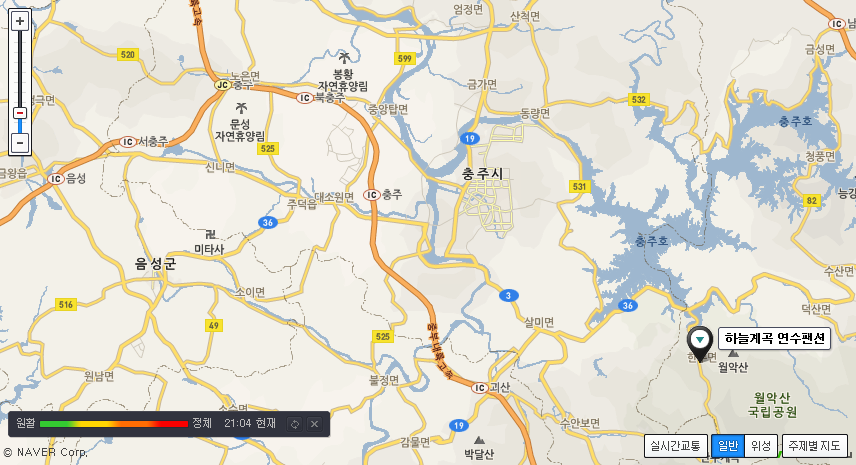
Task: Switch to 위성 satellite view
Action: tap(761, 446)
